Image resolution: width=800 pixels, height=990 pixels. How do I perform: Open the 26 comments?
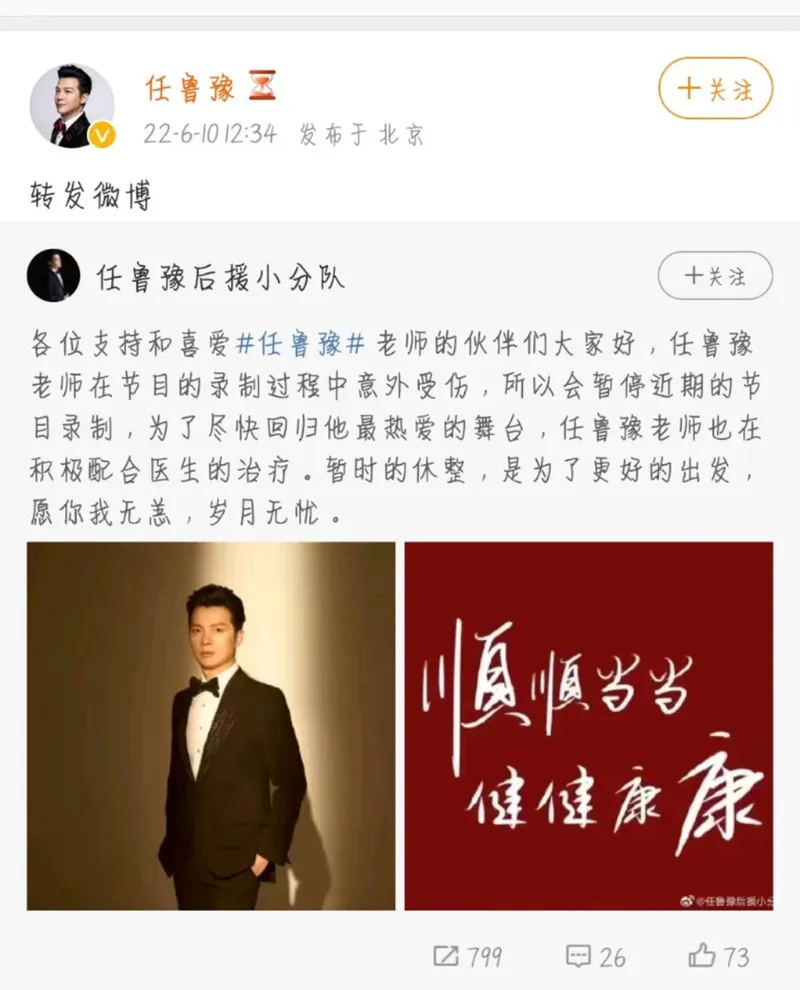(x=596, y=956)
